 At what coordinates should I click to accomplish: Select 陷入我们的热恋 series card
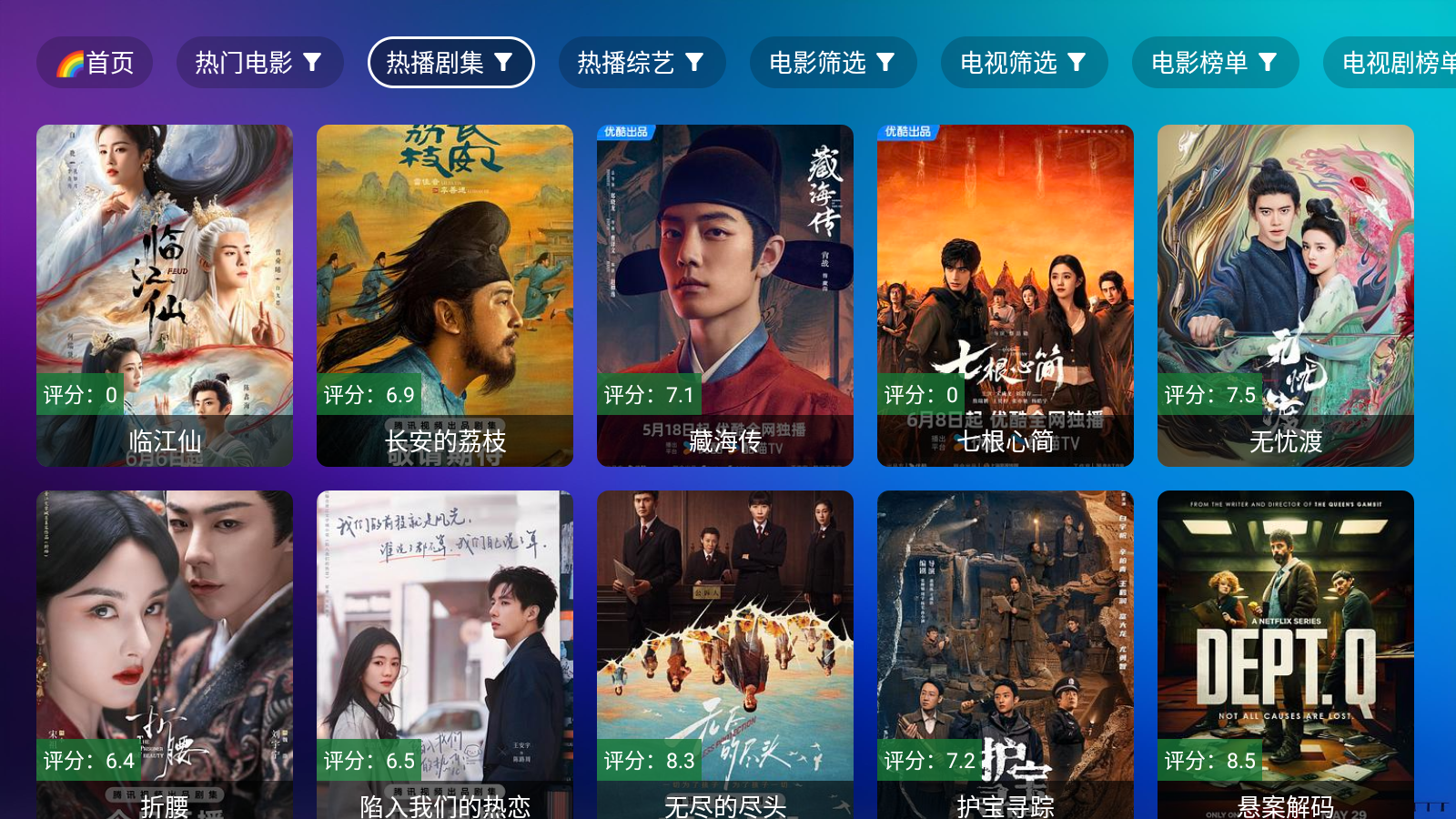445,655
